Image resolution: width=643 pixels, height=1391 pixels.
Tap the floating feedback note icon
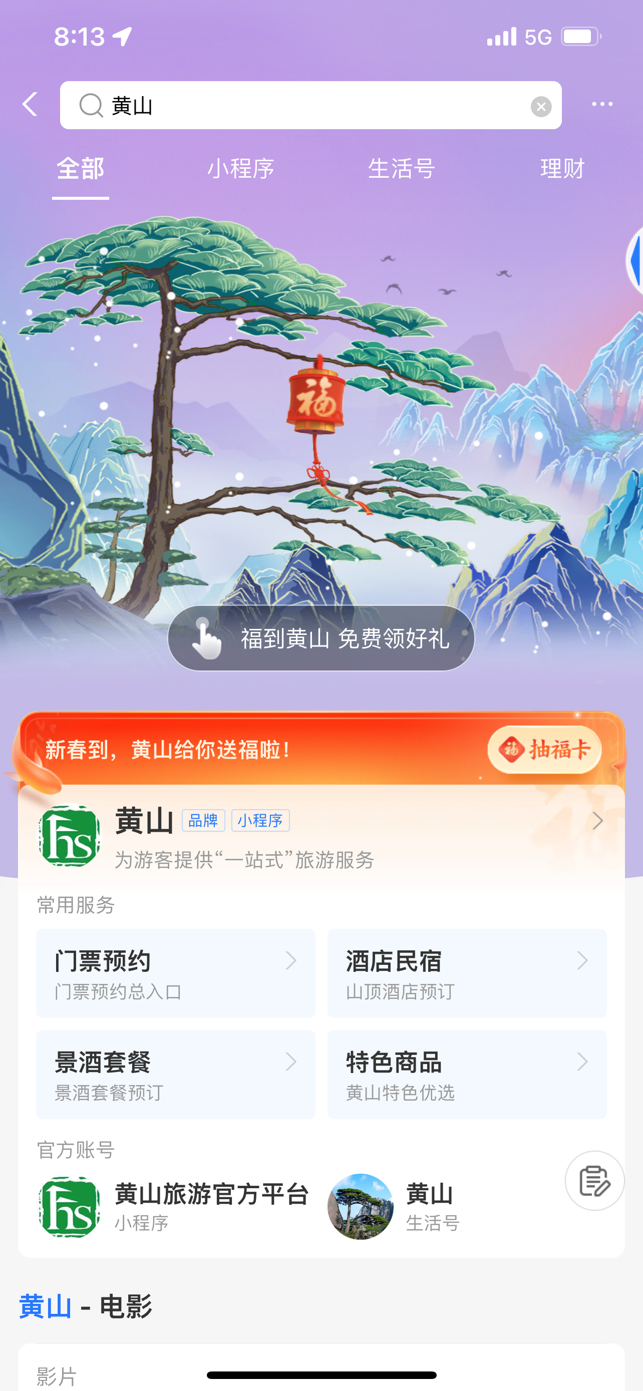tap(595, 1181)
